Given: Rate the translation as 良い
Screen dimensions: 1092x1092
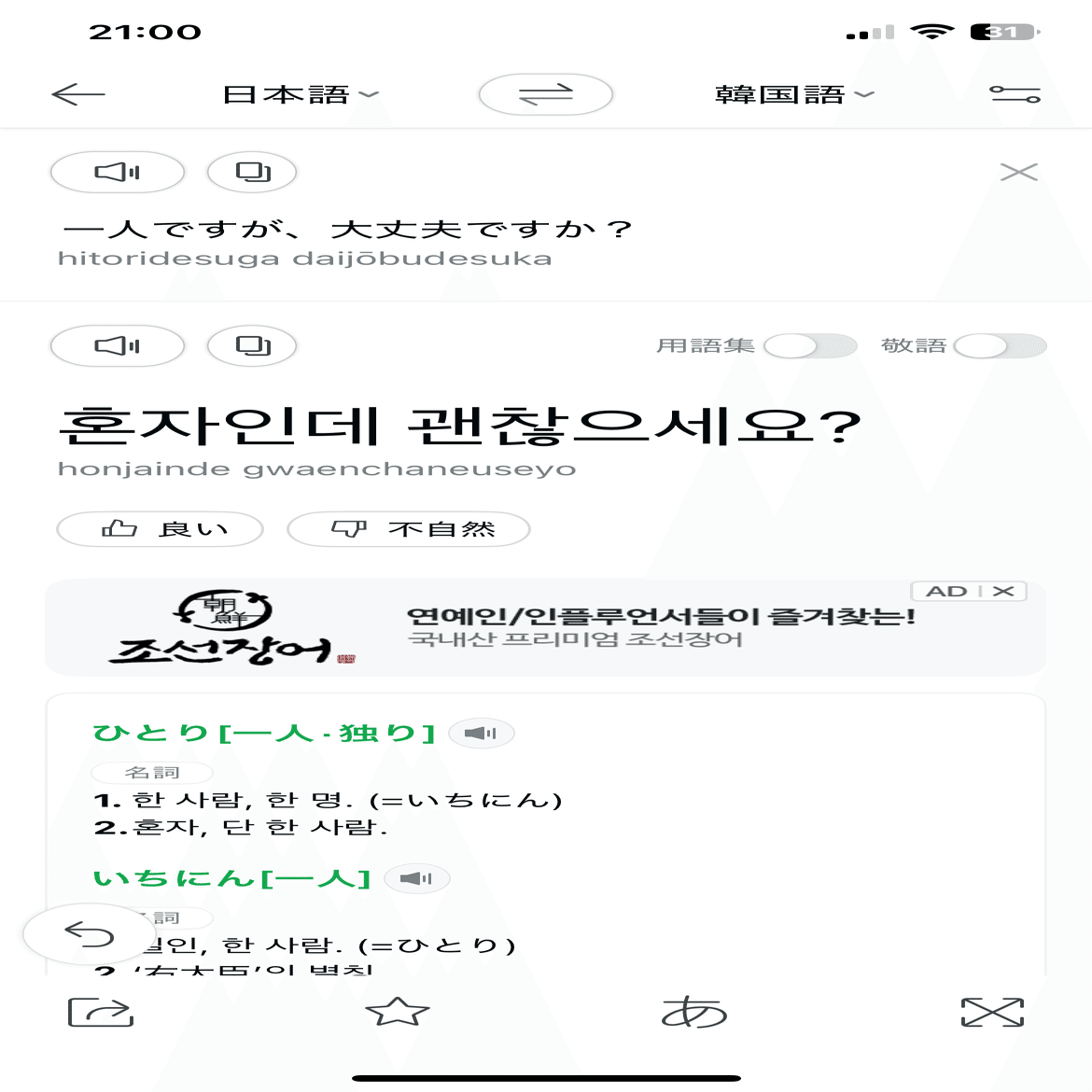Looking at the screenshot, I should coord(160,529).
